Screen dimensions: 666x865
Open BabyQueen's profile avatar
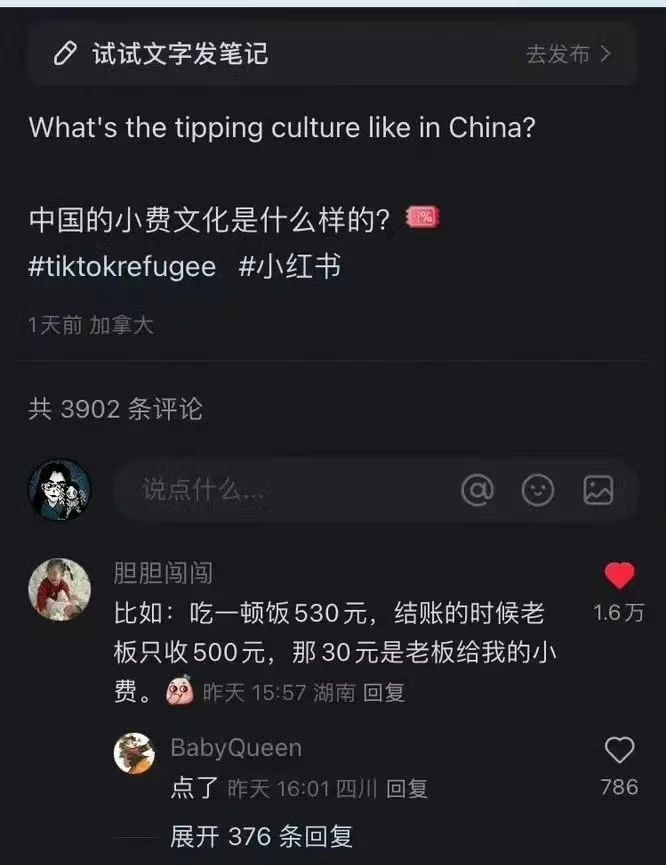tap(134, 753)
